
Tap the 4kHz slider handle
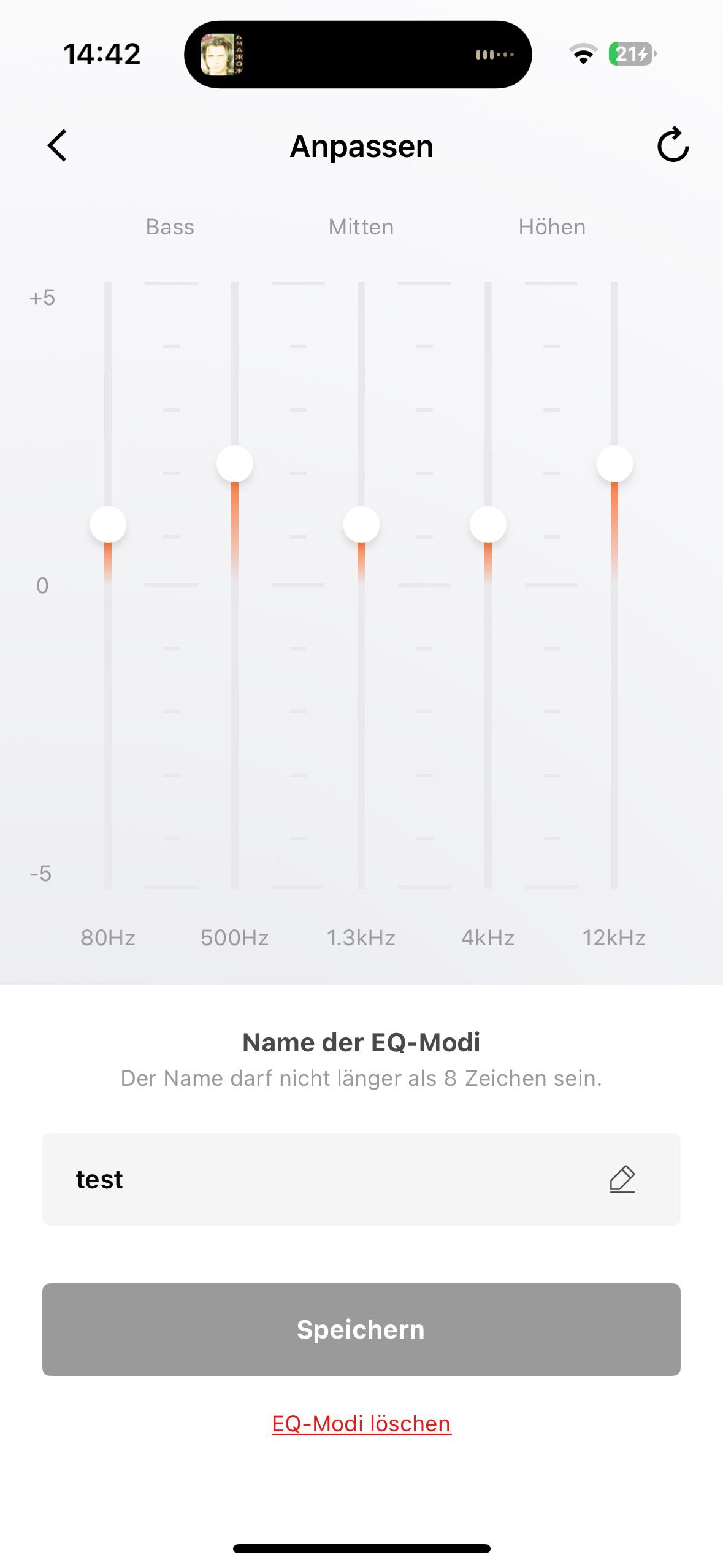point(488,525)
